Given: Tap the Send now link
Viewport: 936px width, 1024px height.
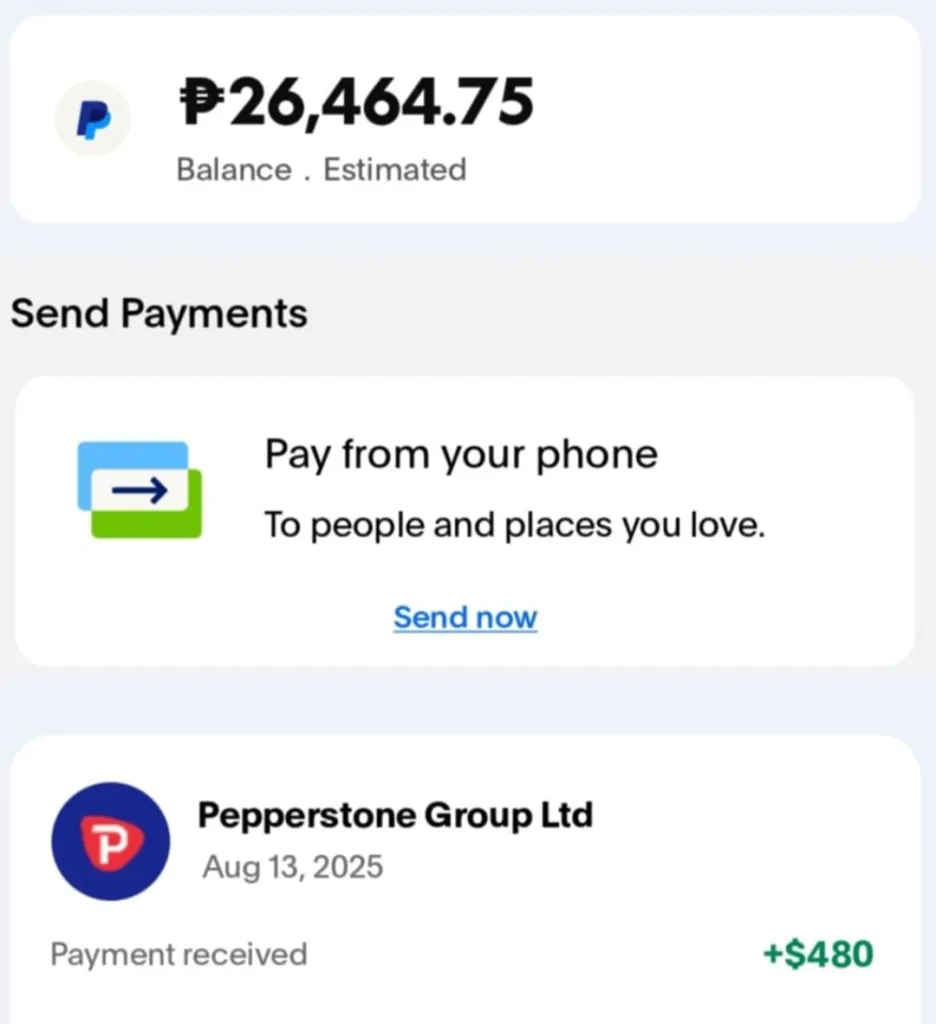Looking at the screenshot, I should 465,617.
